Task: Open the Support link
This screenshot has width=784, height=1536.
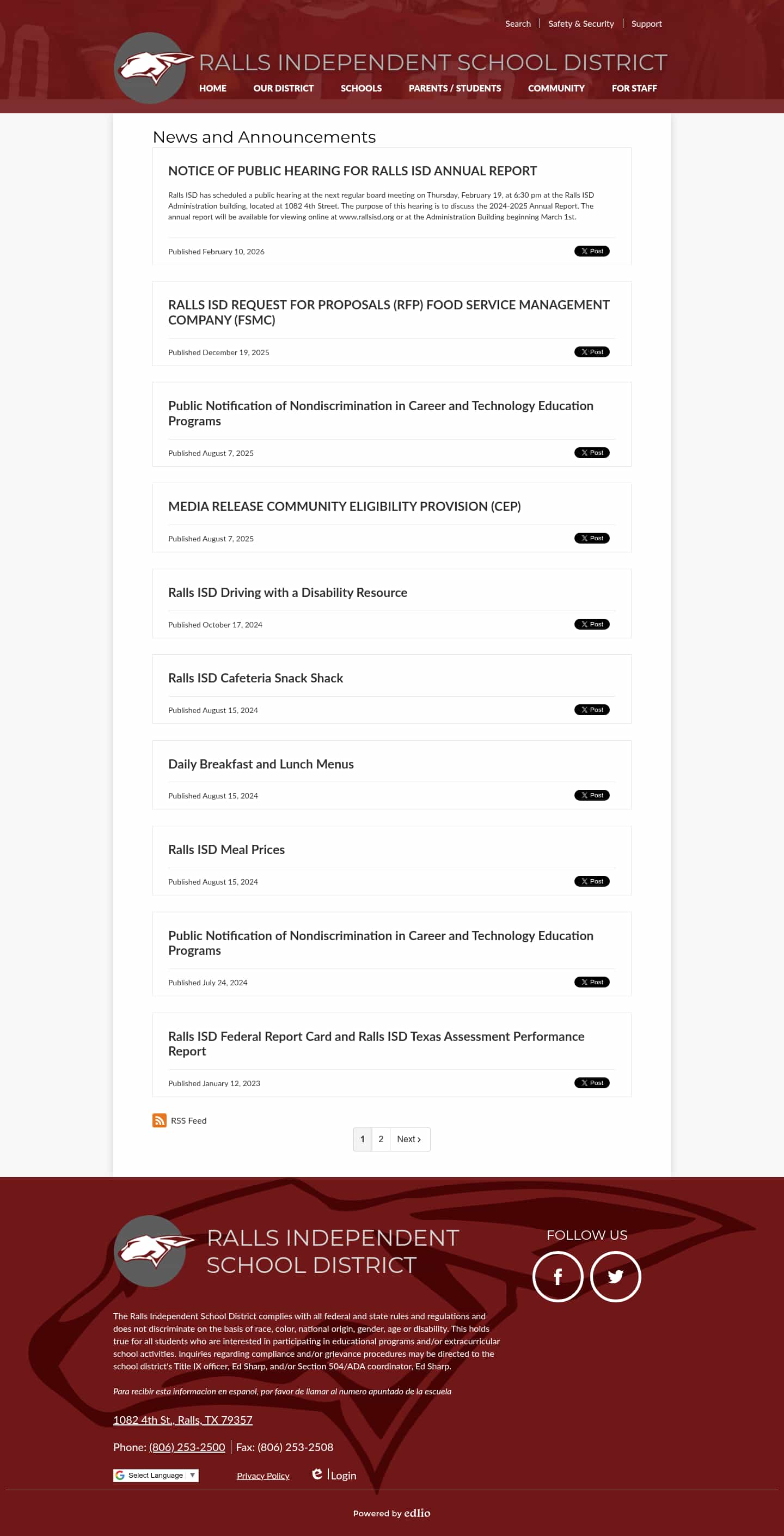Action: (646, 24)
